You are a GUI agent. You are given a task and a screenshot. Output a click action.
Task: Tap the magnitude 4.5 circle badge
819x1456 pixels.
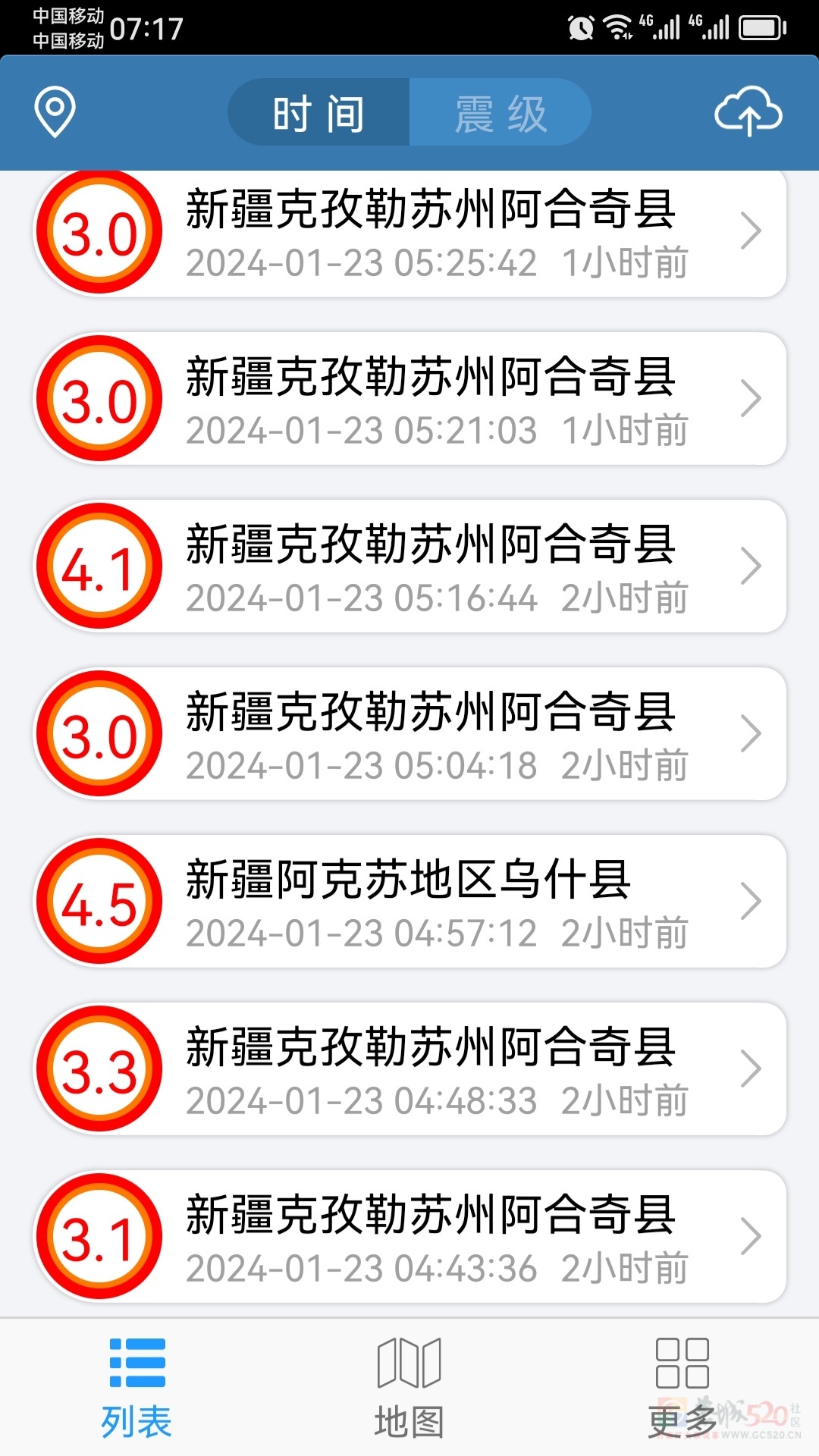point(99,901)
